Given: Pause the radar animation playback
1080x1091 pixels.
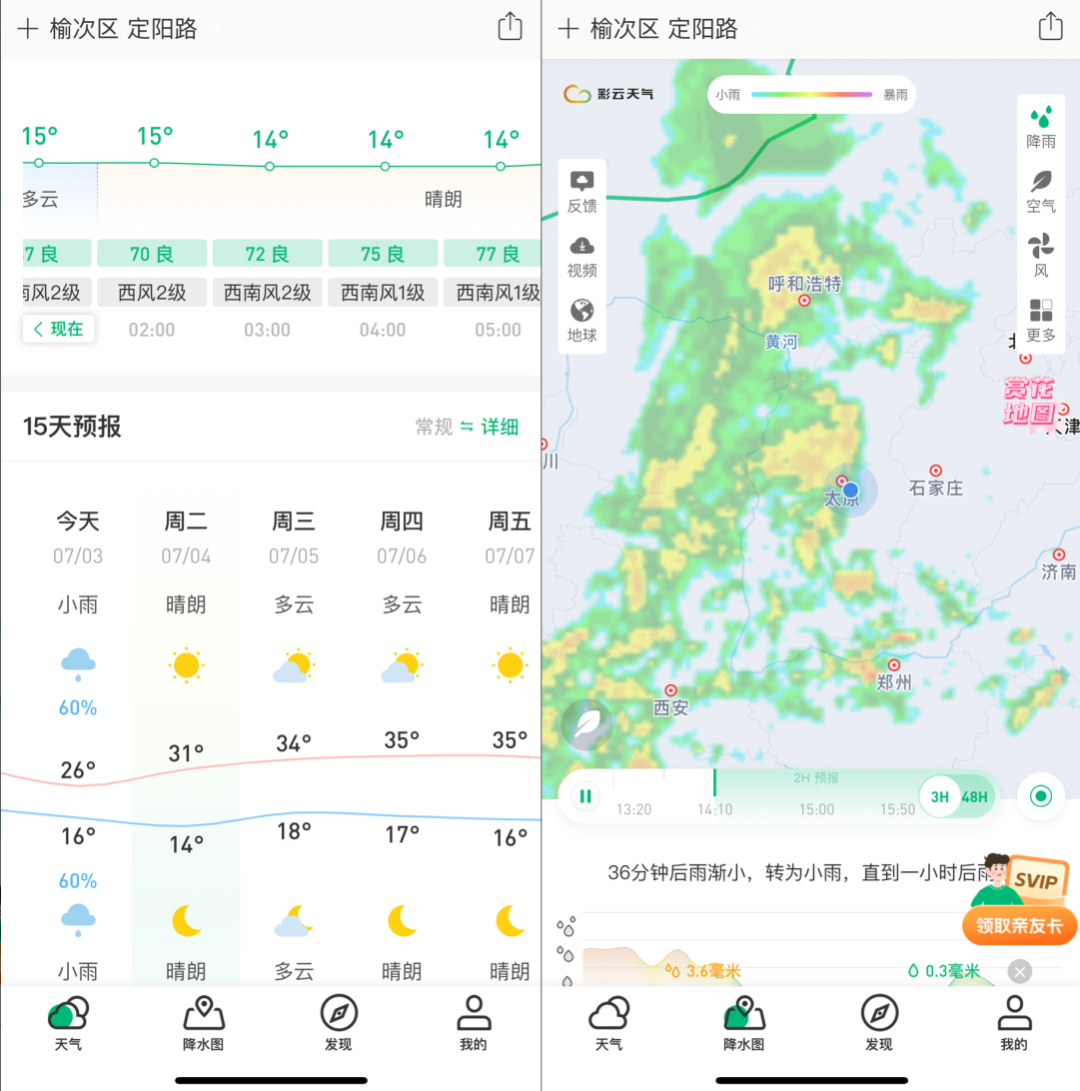Looking at the screenshot, I should click(585, 797).
